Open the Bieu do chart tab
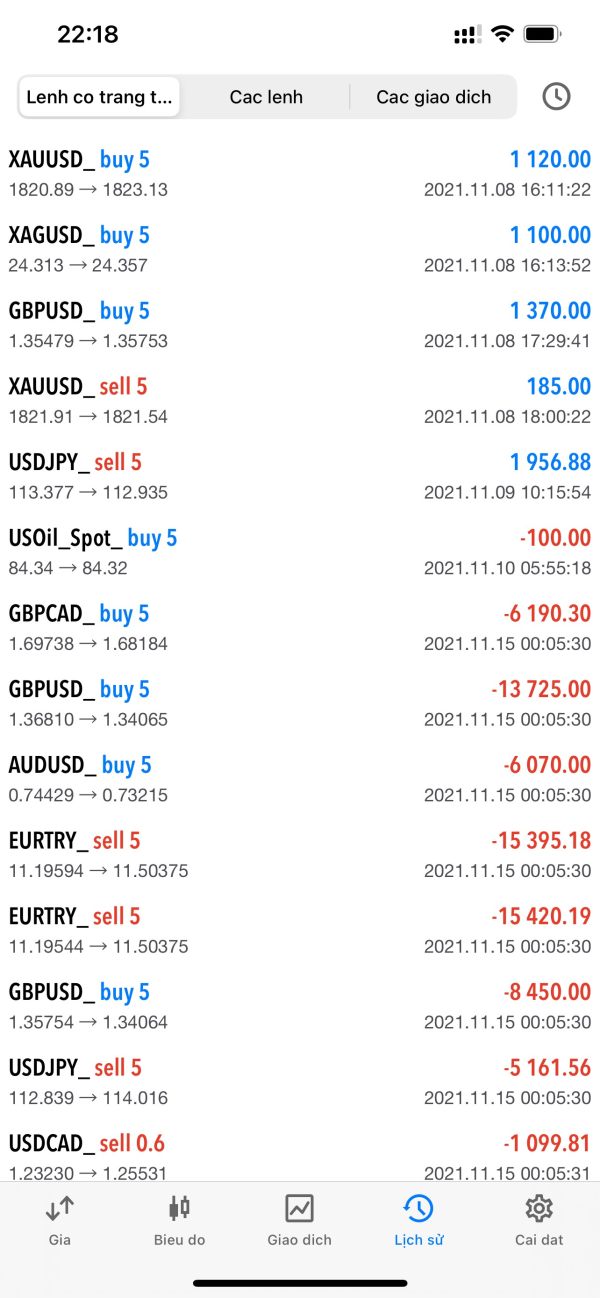The height and width of the screenshot is (1298, 600). [x=180, y=1220]
